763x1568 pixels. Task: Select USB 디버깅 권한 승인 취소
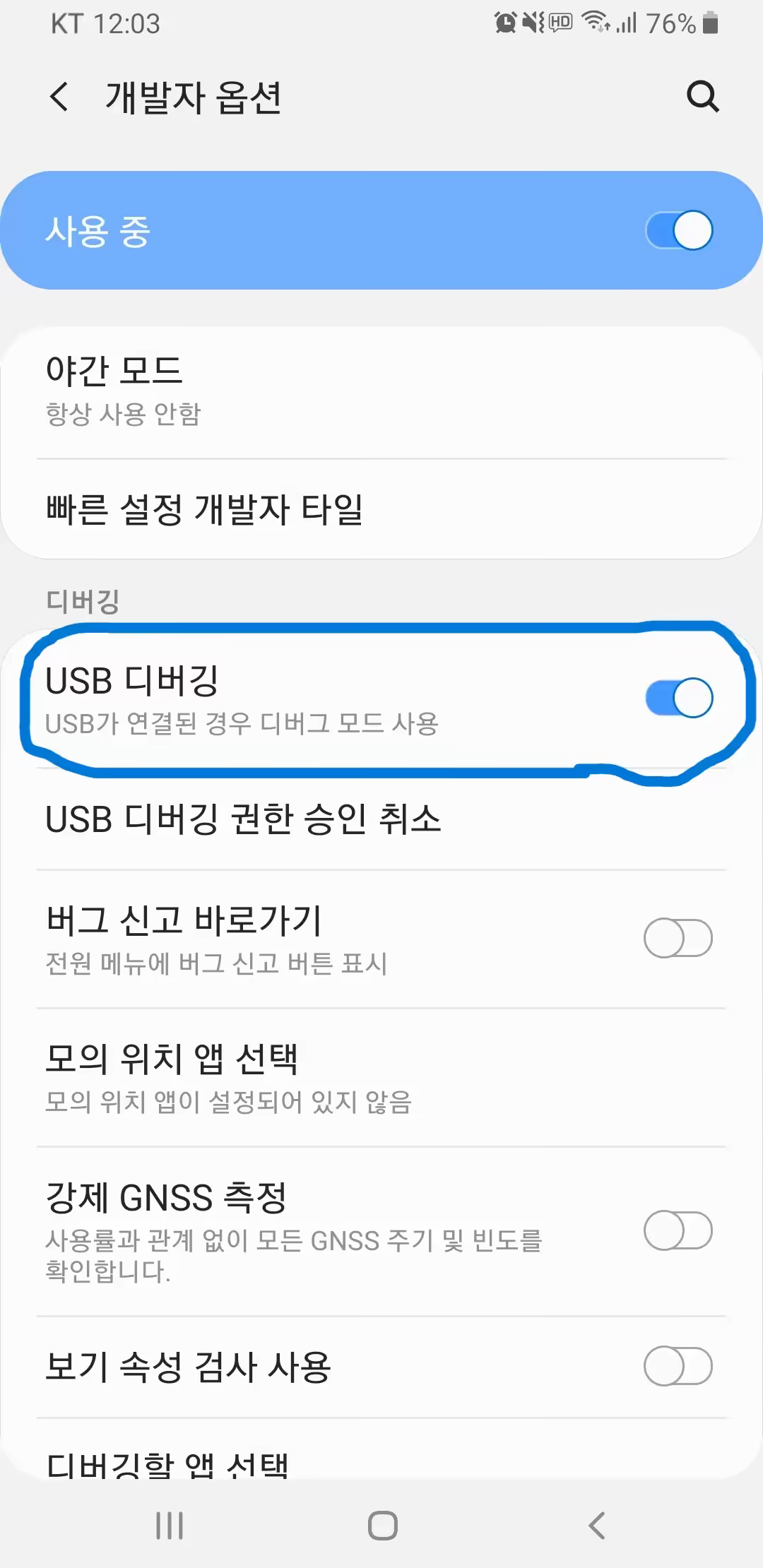click(381, 819)
